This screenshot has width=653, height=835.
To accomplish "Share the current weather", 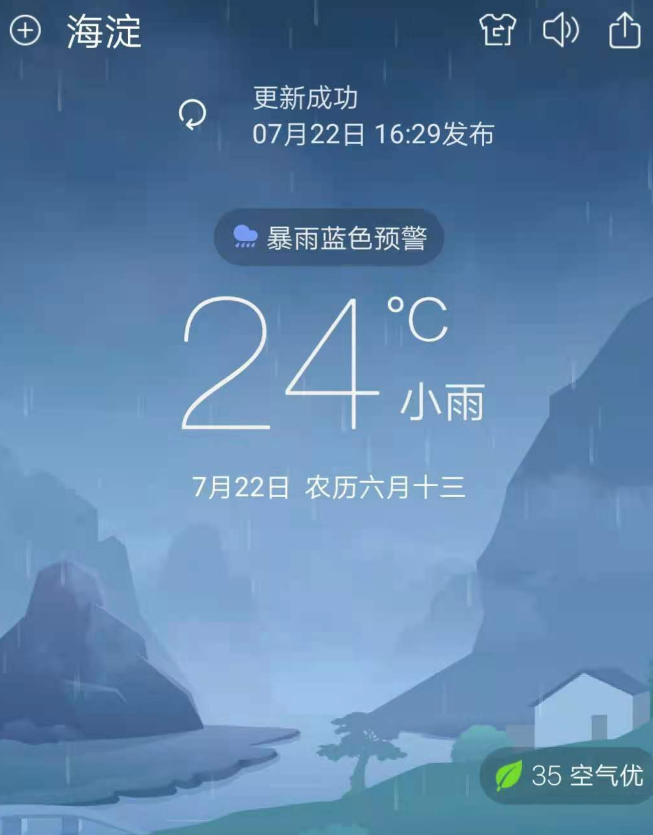I will pyautogui.click(x=624, y=30).
